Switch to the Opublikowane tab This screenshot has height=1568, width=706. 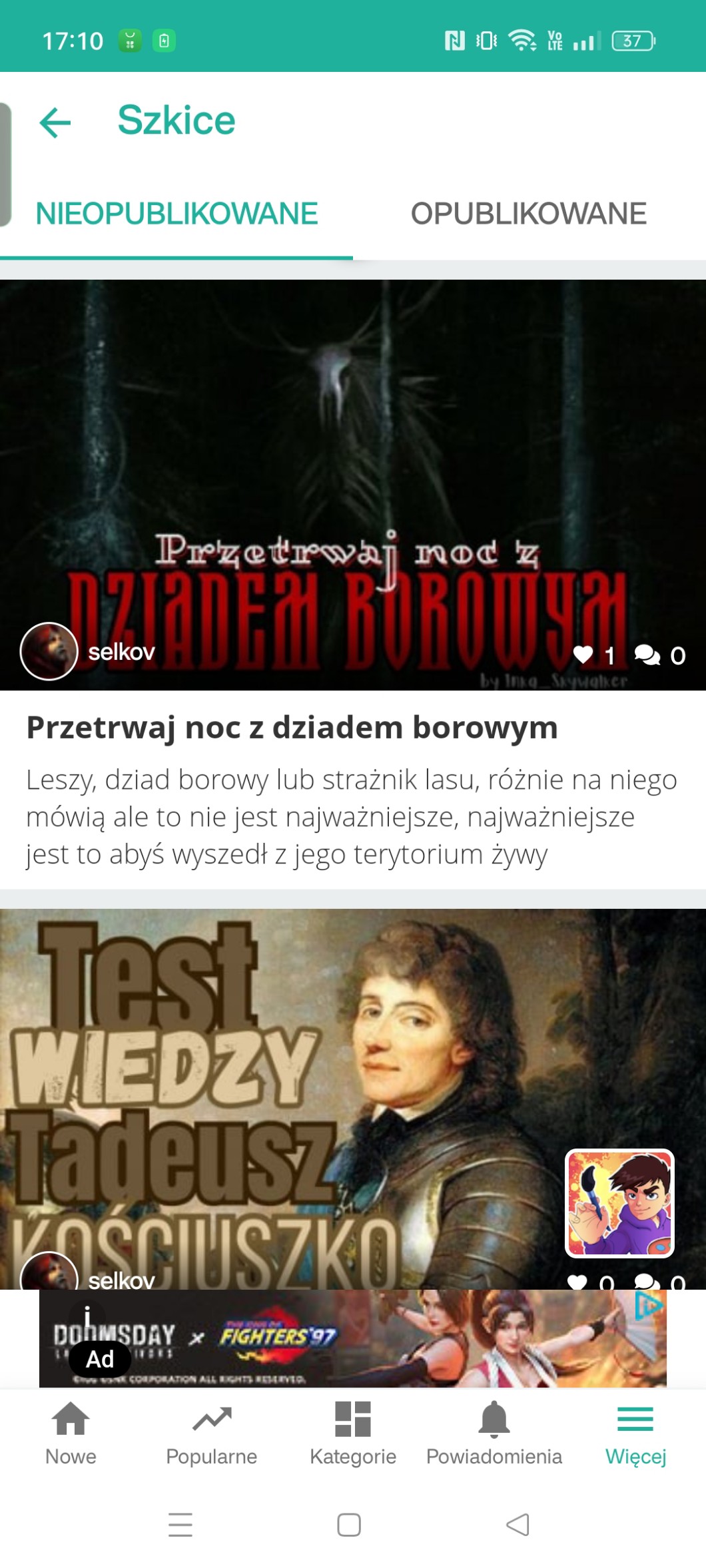[x=528, y=214]
